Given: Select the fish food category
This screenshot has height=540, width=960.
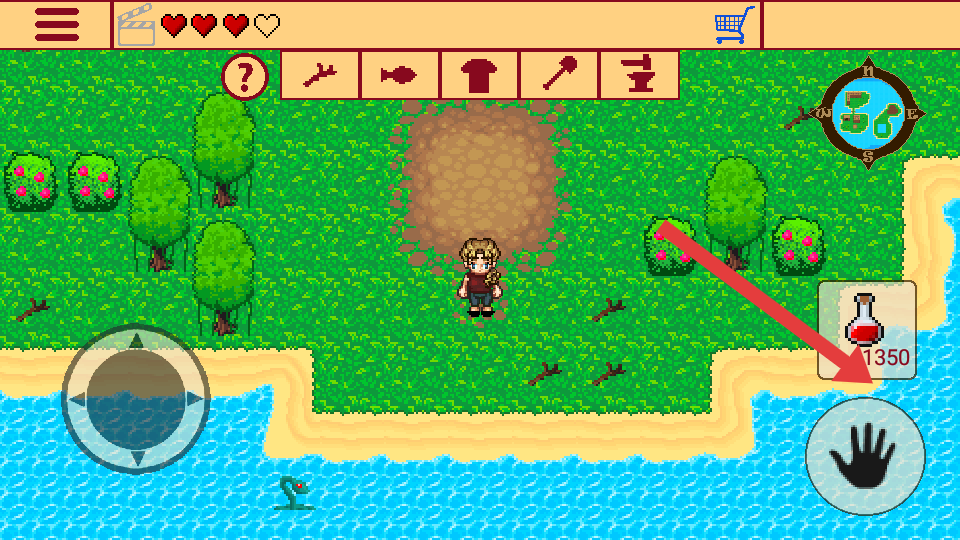Looking at the screenshot, I should pos(400,76).
